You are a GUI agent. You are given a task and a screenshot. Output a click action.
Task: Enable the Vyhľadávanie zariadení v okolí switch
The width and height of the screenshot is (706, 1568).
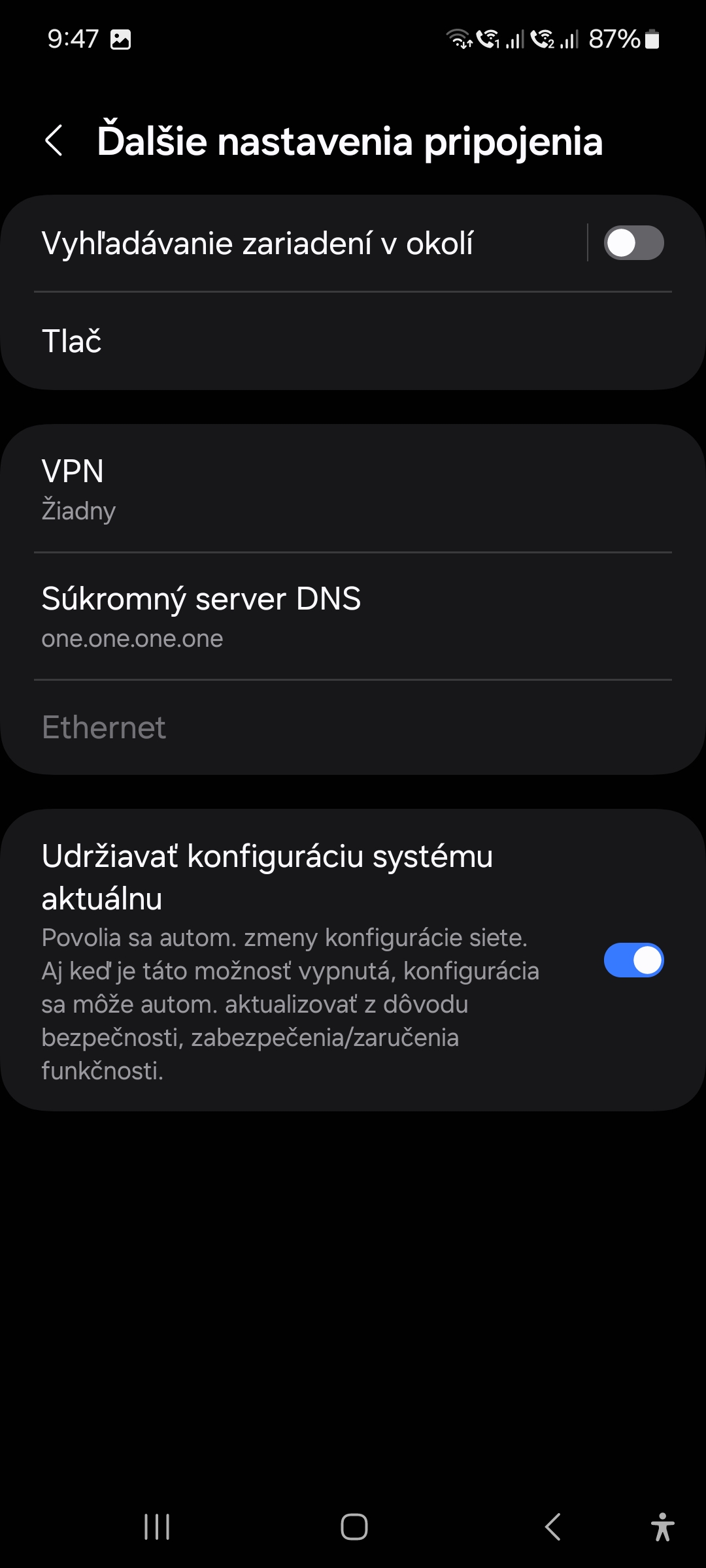[633, 243]
